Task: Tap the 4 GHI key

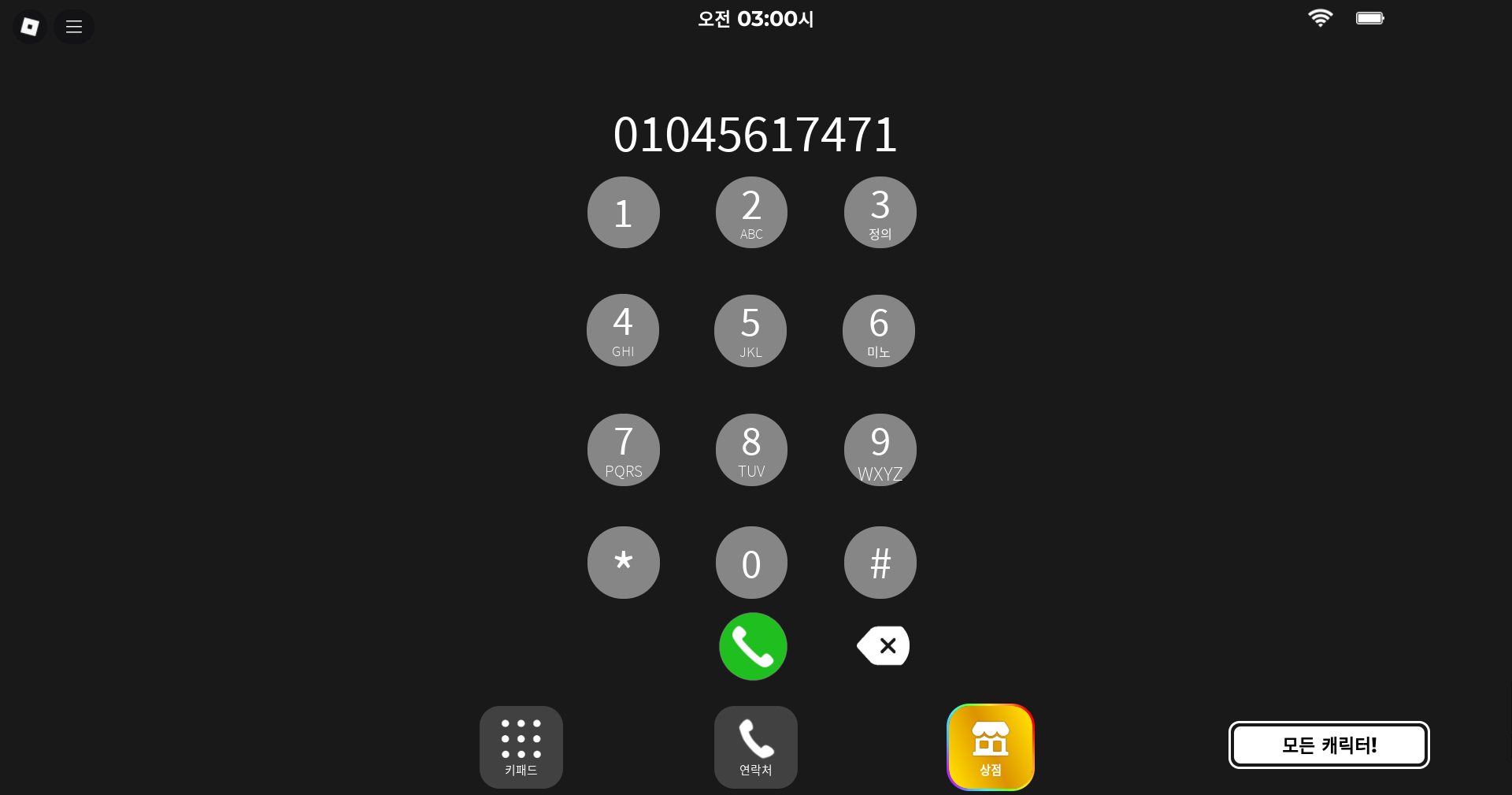Action: (623, 330)
